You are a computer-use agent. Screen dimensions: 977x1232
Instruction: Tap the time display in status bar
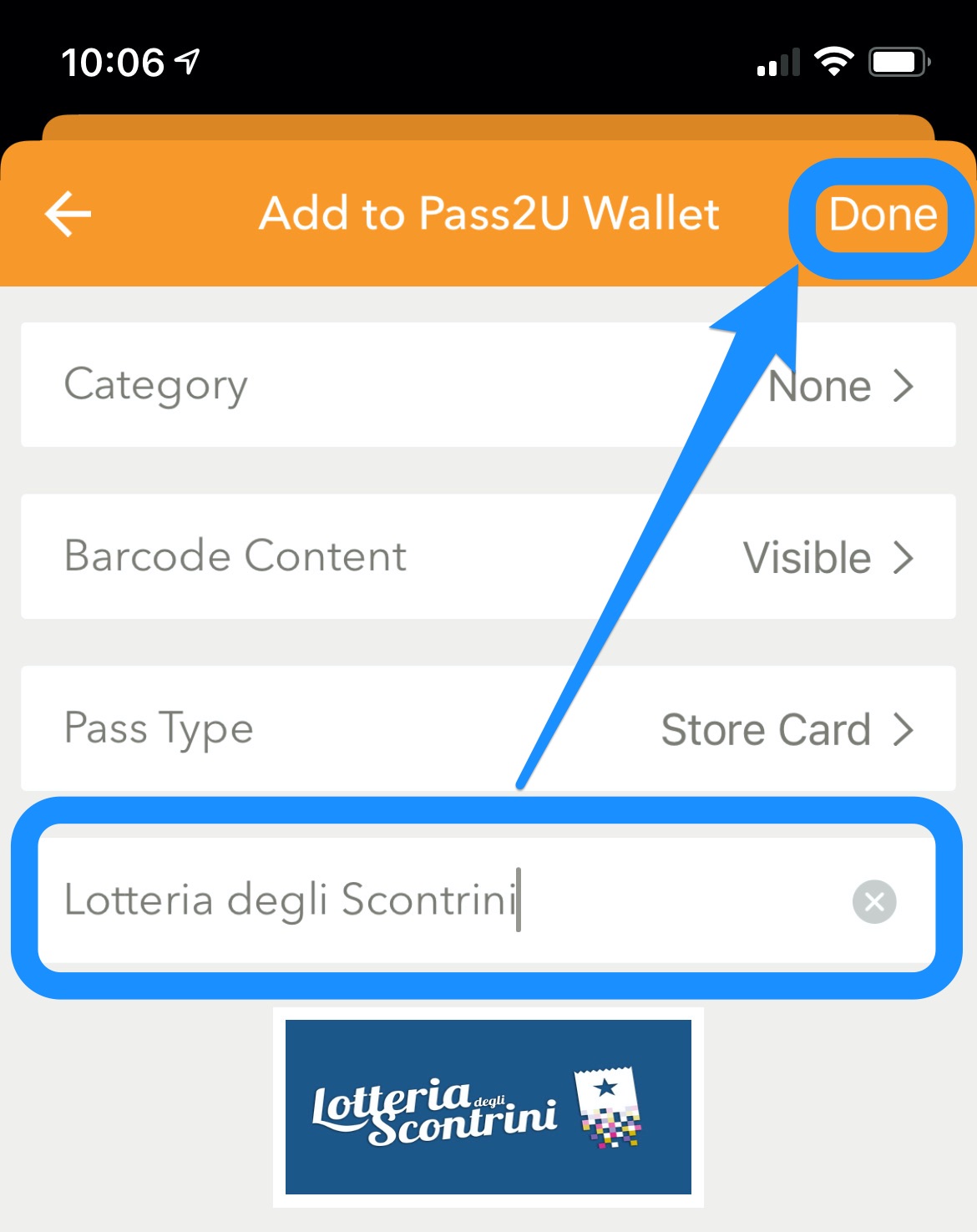pyautogui.click(x=117, y=59)
